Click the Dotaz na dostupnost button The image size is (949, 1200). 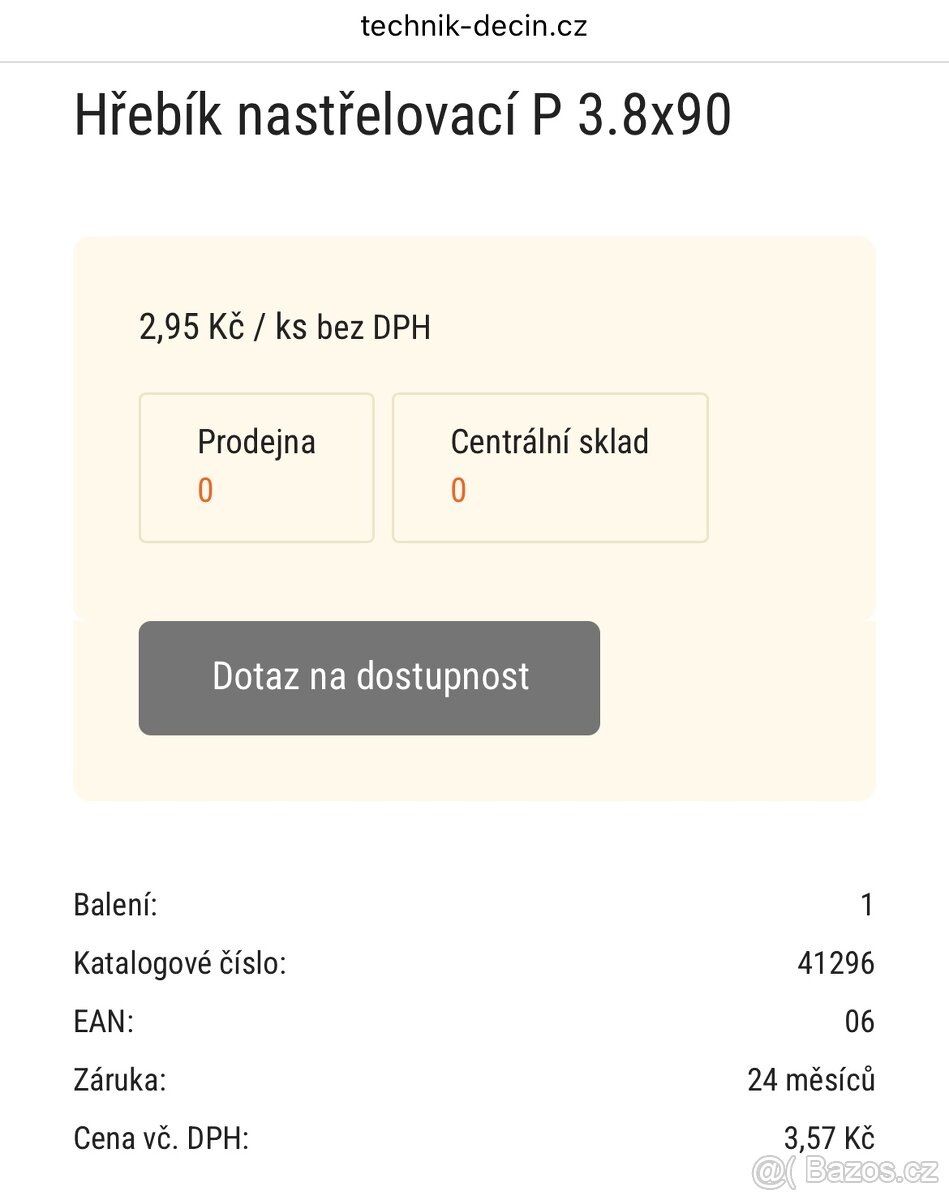click(x=369, y=677)
